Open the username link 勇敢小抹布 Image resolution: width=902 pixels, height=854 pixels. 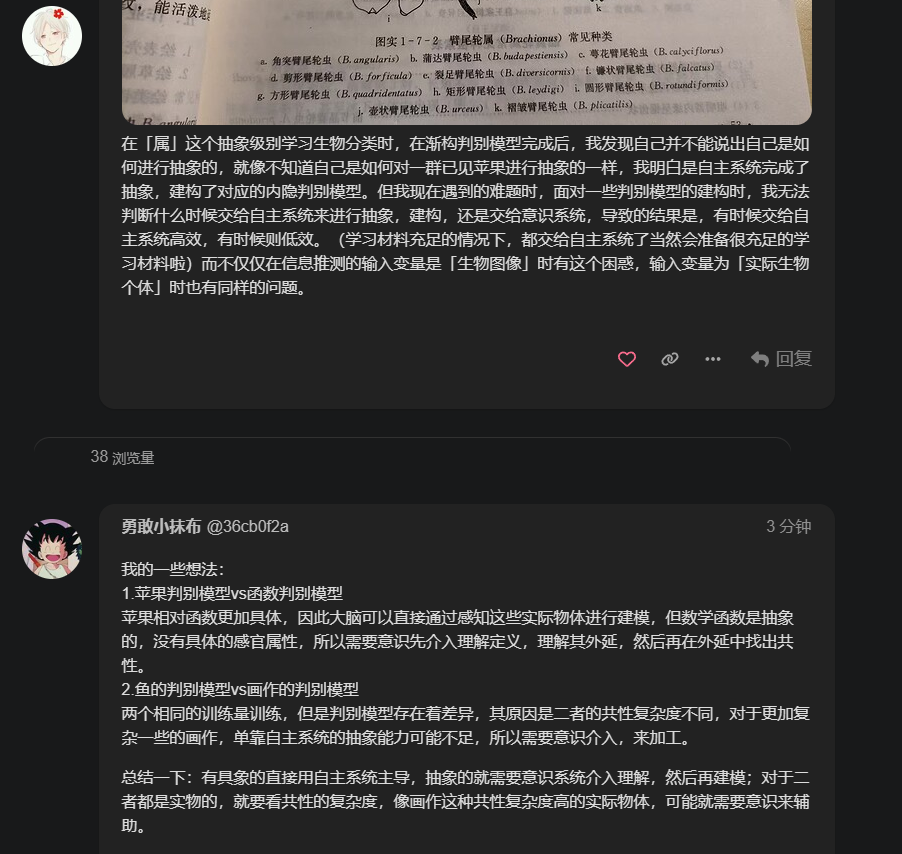[161, 527]
